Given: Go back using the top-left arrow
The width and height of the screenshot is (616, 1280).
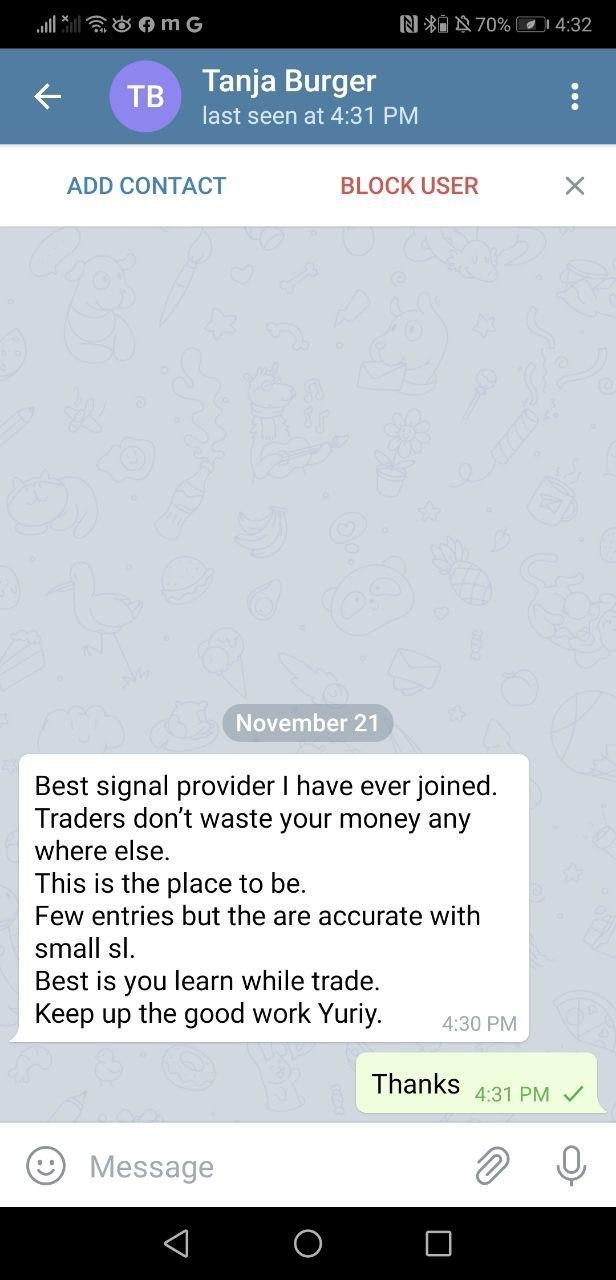Looking at the screenshot, I should click(47, 96).
